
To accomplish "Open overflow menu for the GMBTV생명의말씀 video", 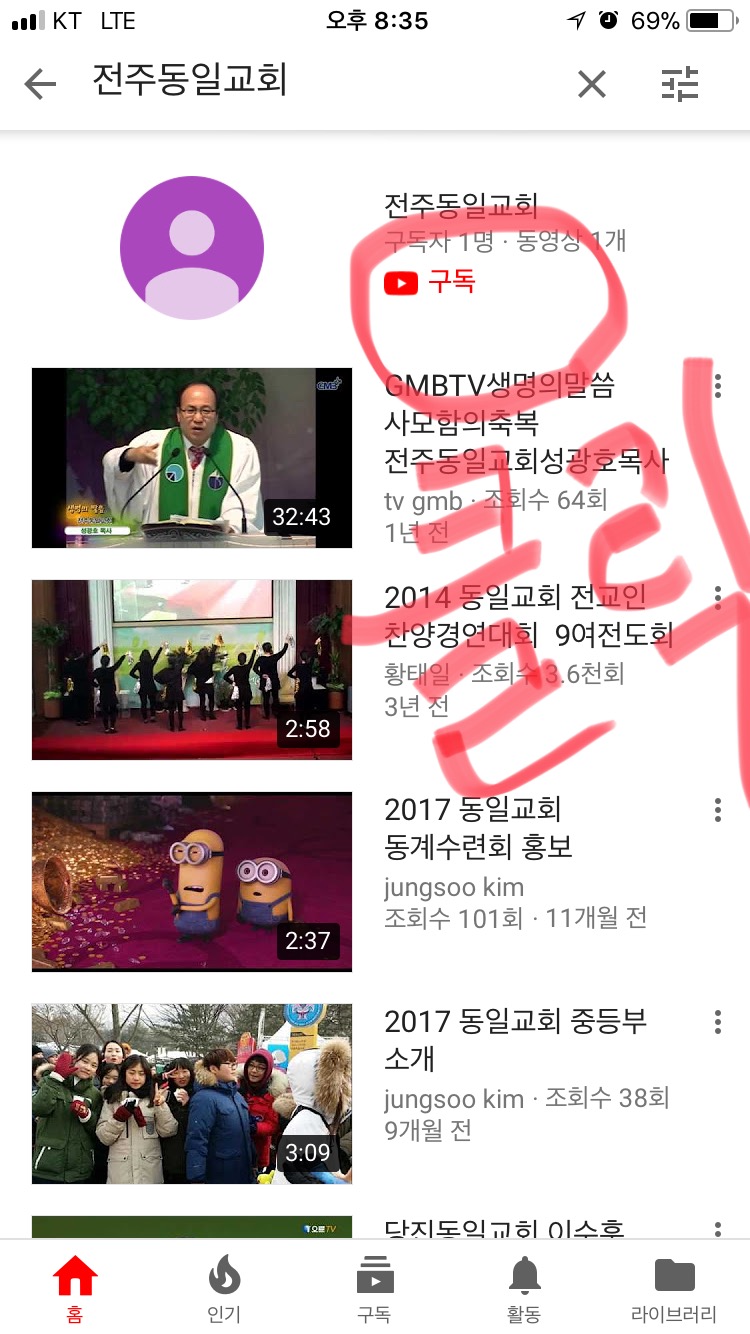I will tap(717, 387).
